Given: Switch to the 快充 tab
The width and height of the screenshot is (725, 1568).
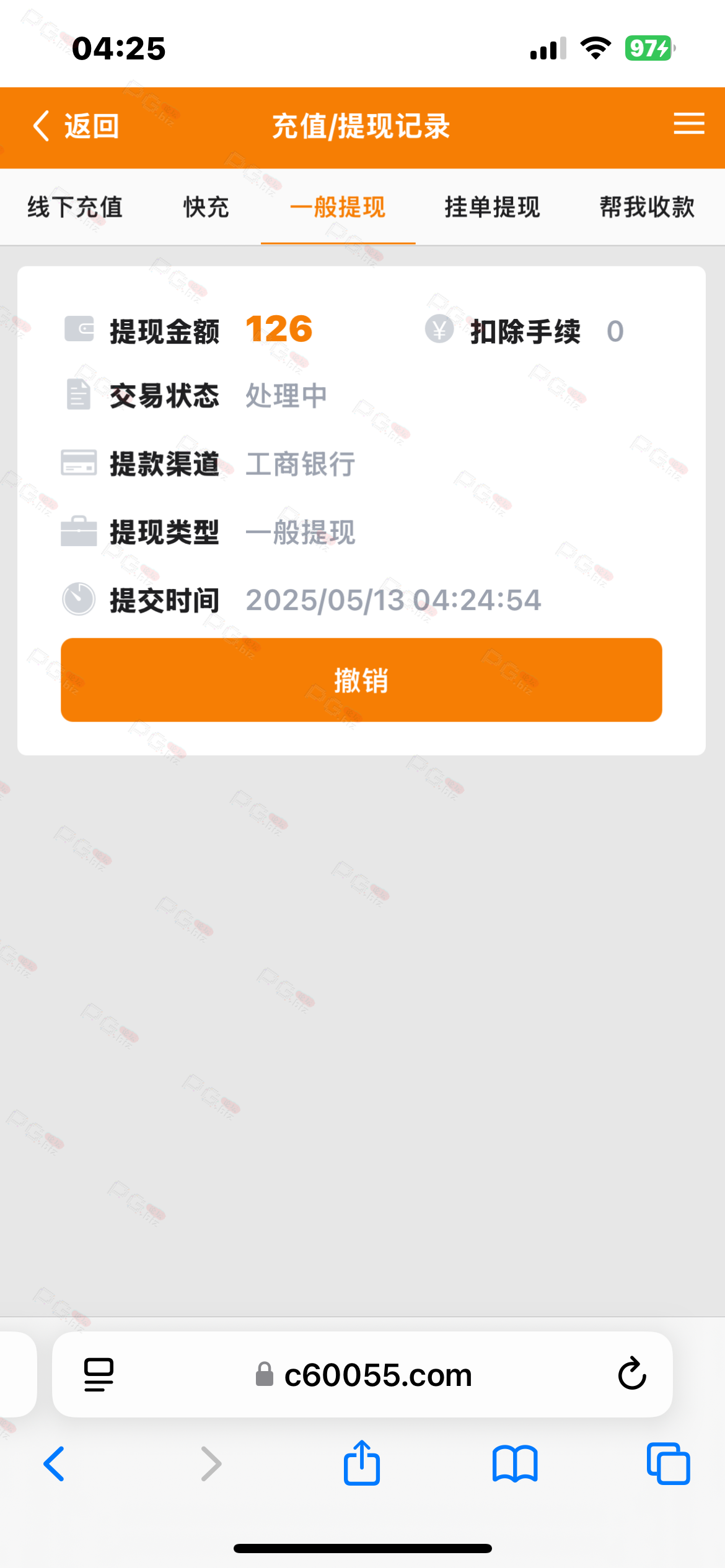Looking at the screenshot, I should (206, 207).
